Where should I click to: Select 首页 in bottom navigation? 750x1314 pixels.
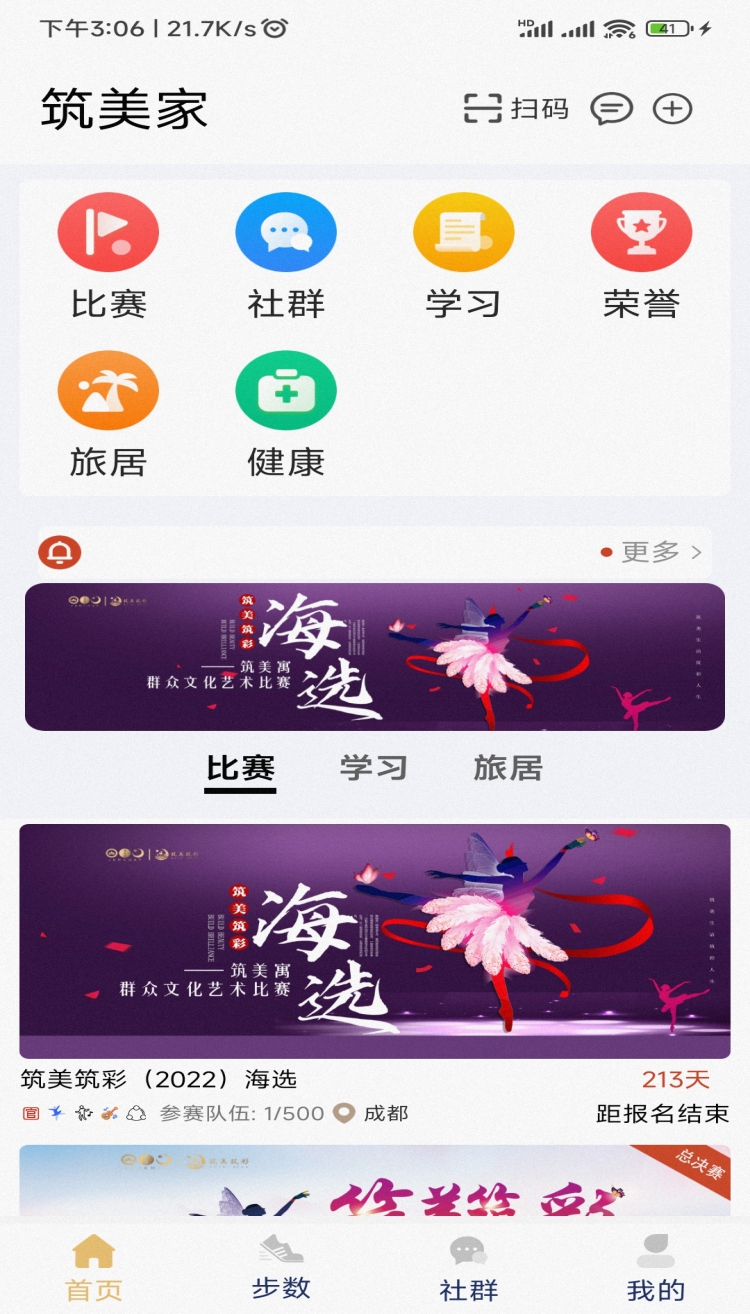(x=94, y=1267)
